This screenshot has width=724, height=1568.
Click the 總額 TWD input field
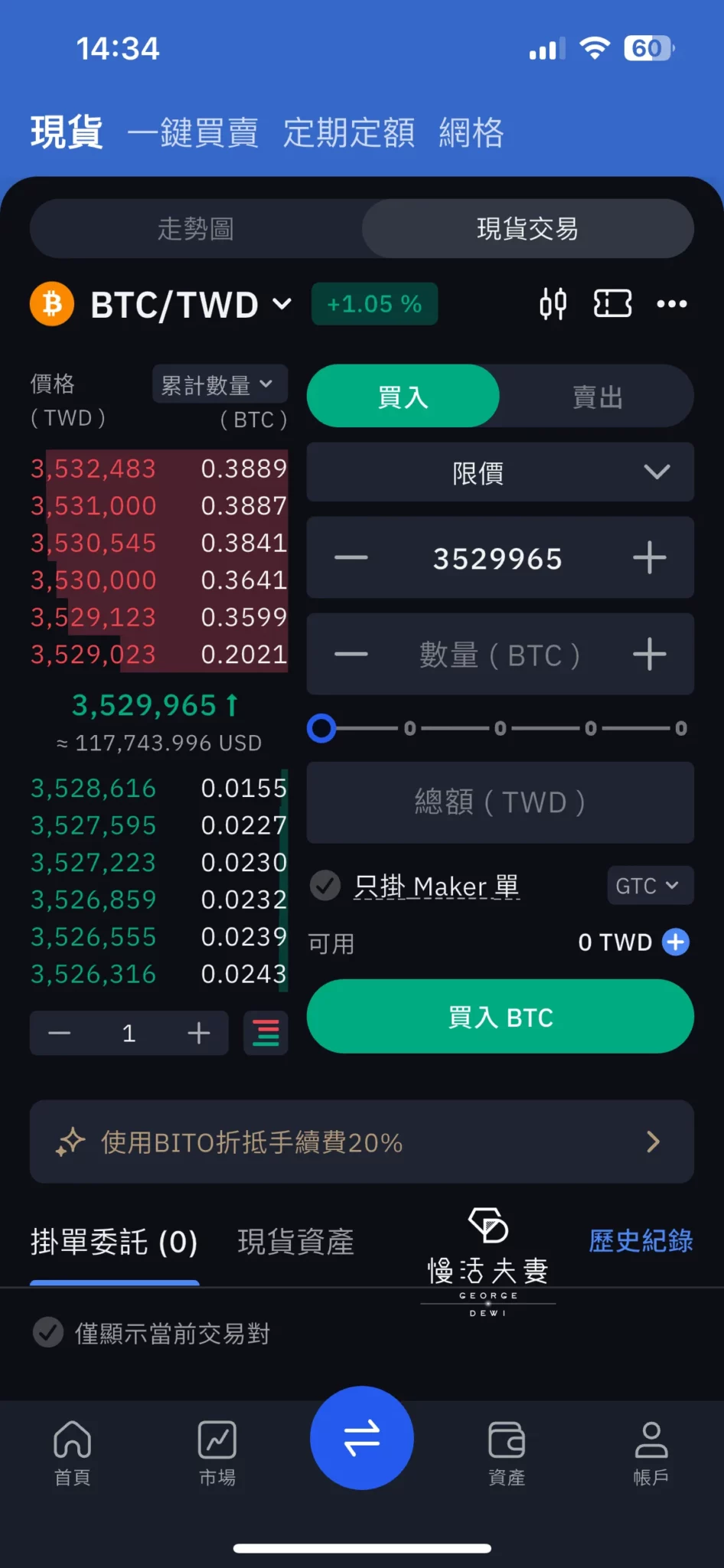coord(500,802)
